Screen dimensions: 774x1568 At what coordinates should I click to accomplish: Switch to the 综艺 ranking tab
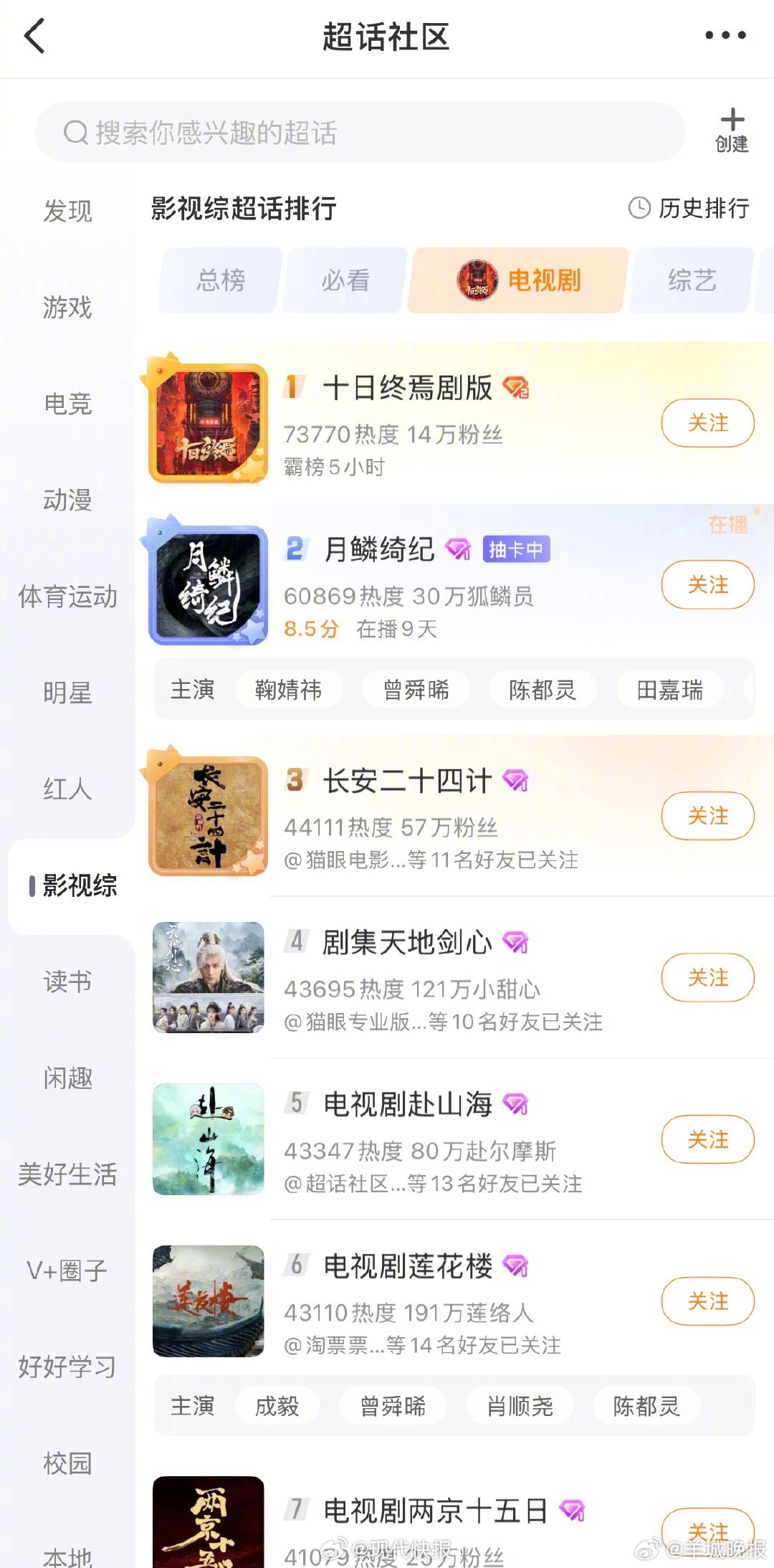(x=690, y=280)
